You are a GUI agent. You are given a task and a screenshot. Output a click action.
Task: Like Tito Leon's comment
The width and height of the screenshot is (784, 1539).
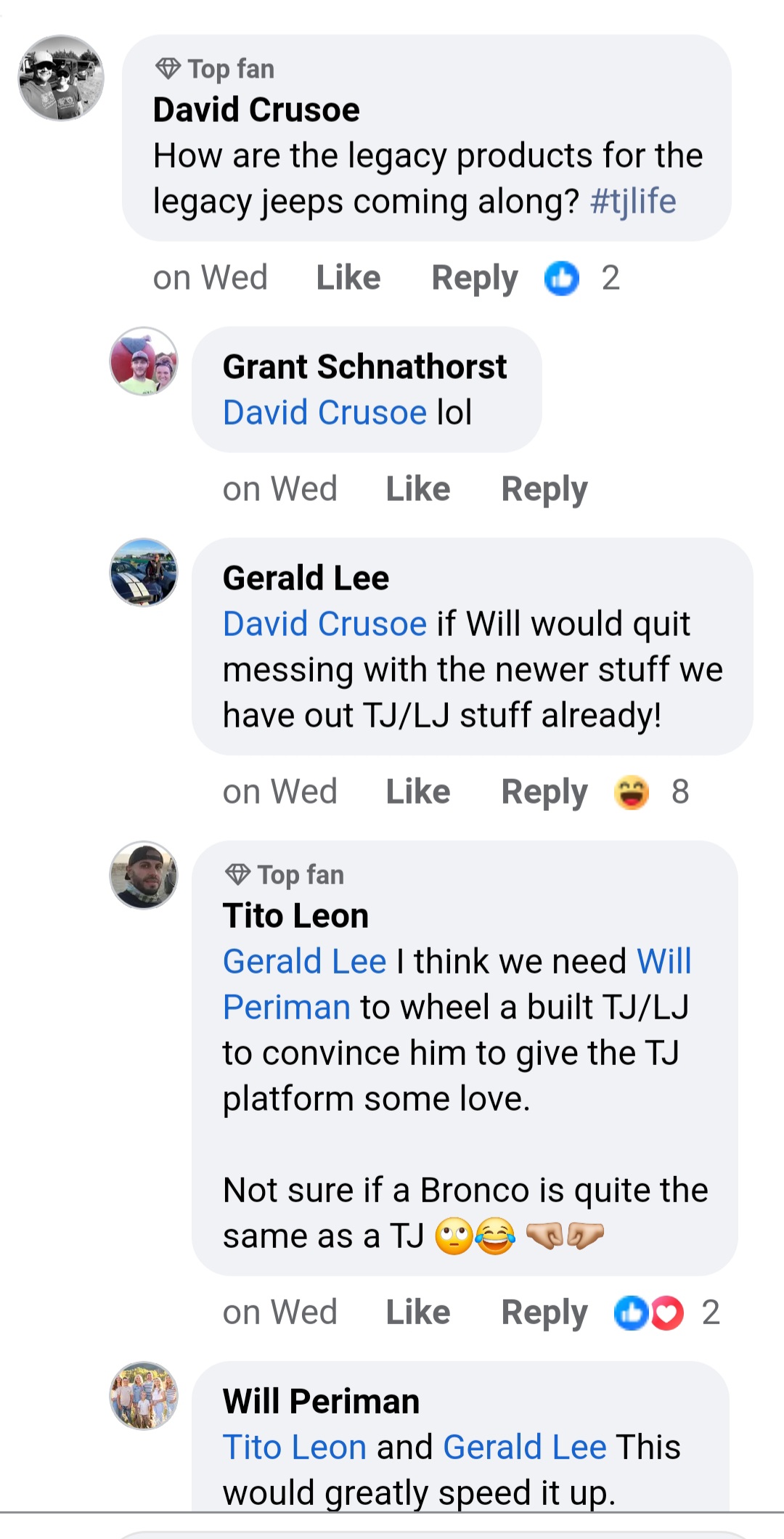[x=417, y=1313]
